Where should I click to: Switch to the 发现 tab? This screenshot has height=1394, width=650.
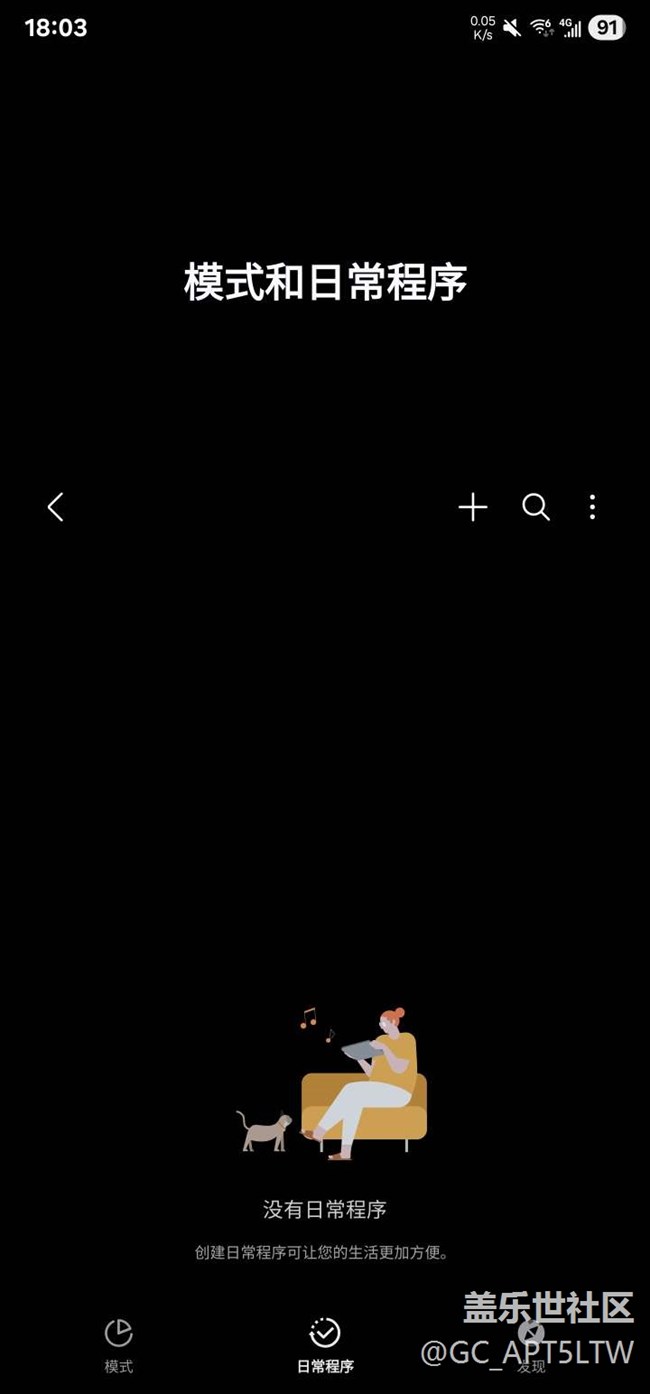[531, 1345]
